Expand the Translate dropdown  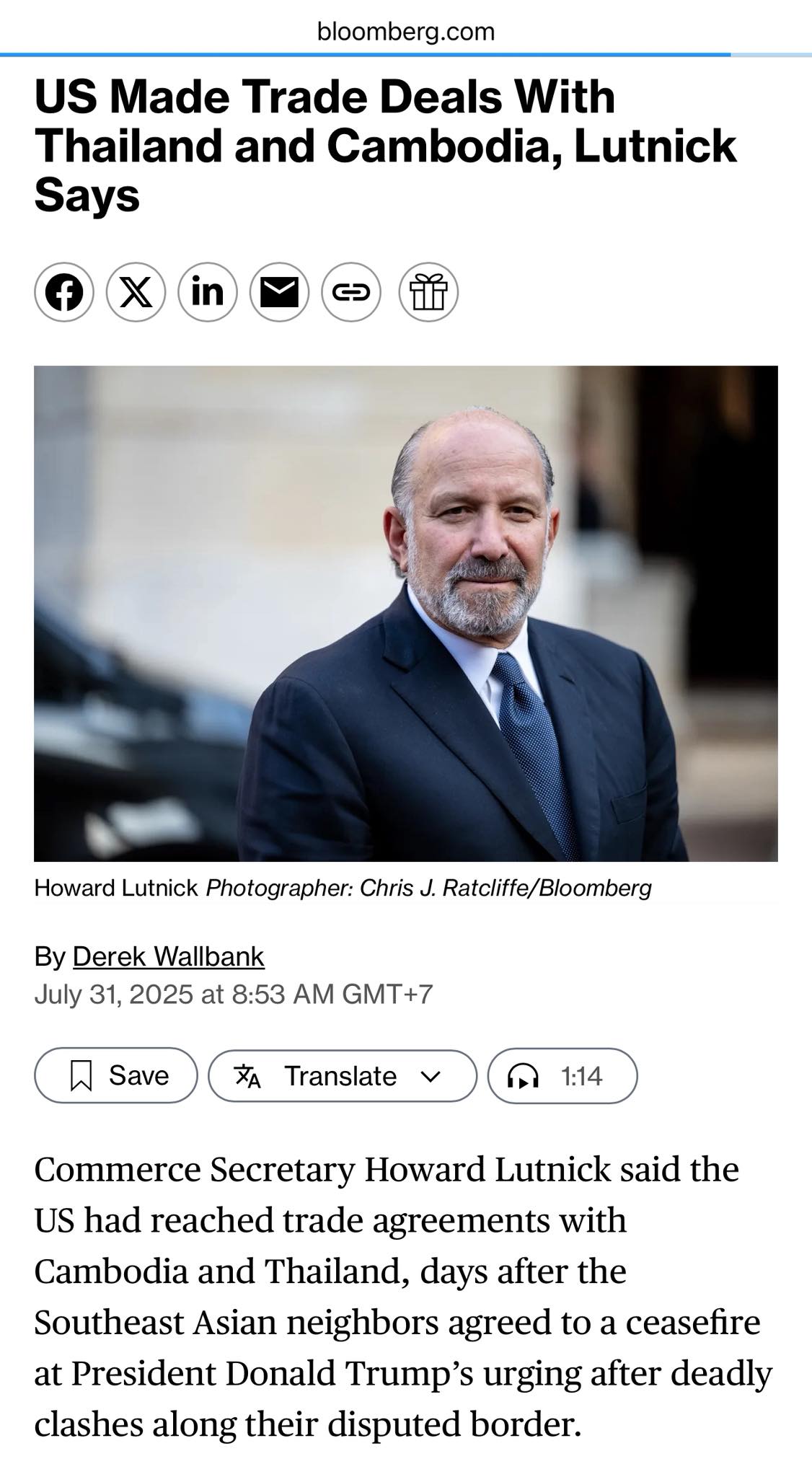coord(343,1076)
